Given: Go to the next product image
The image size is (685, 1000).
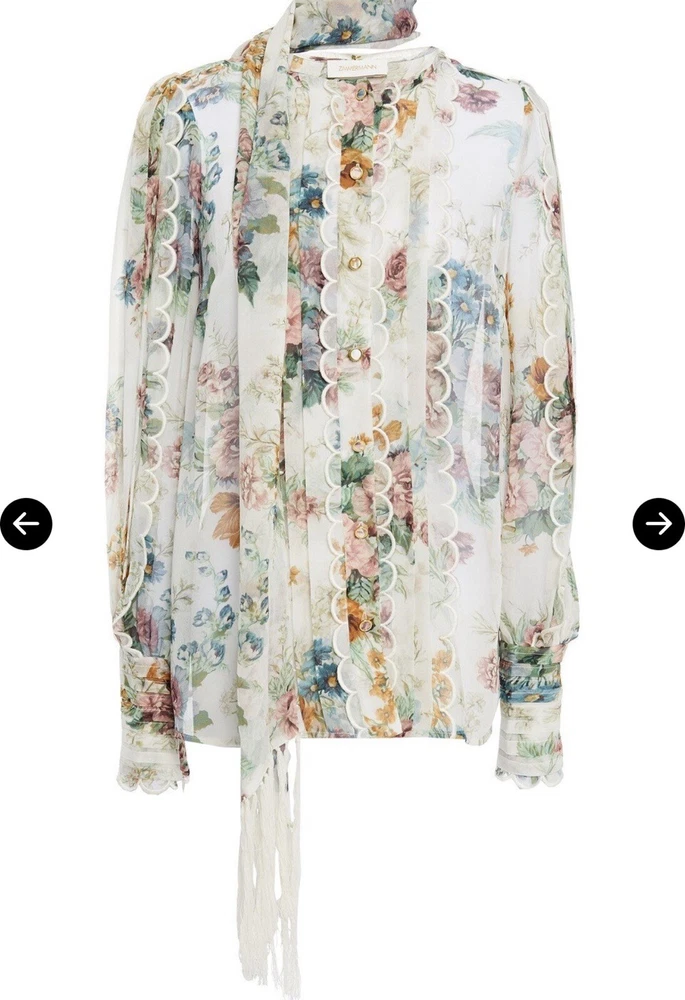Looking at the screenshot, I should [658, 523].
